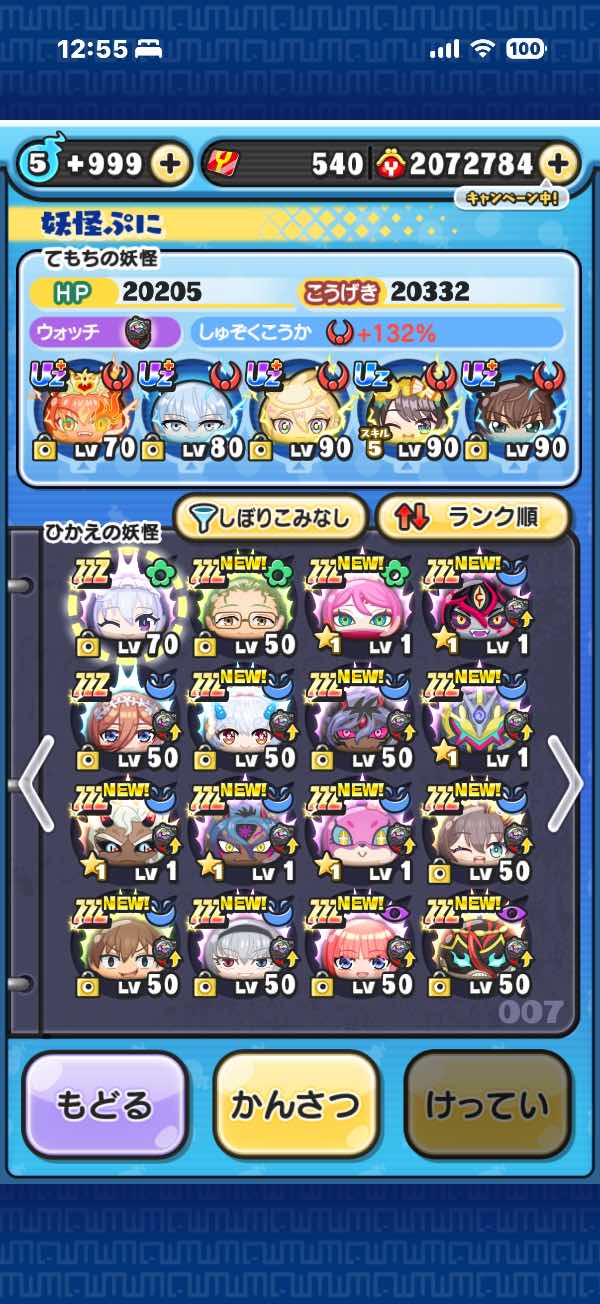Open the キャンペーン中 campaign badge
The image size is (600, 1304).
click(x=512, y=198)
